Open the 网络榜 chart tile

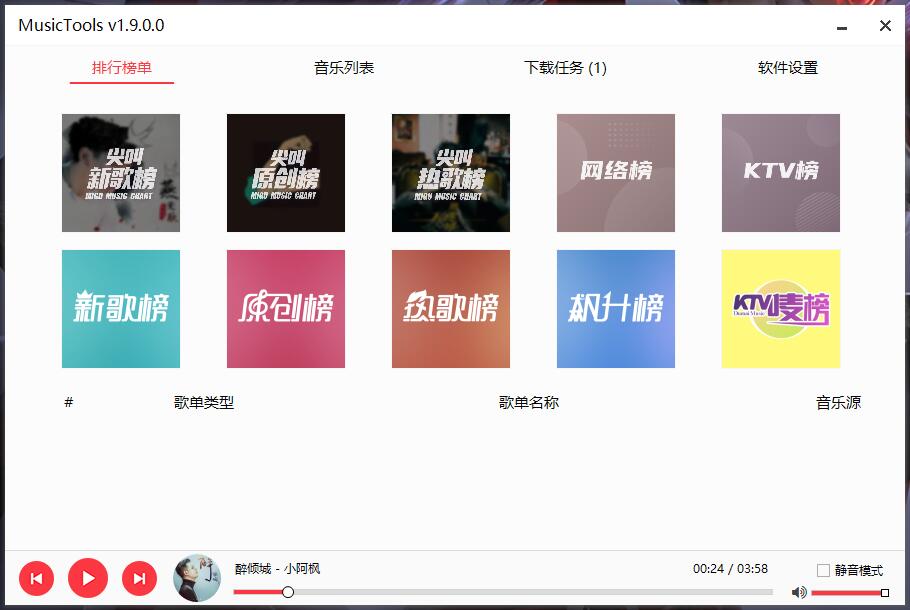(616, 173)
